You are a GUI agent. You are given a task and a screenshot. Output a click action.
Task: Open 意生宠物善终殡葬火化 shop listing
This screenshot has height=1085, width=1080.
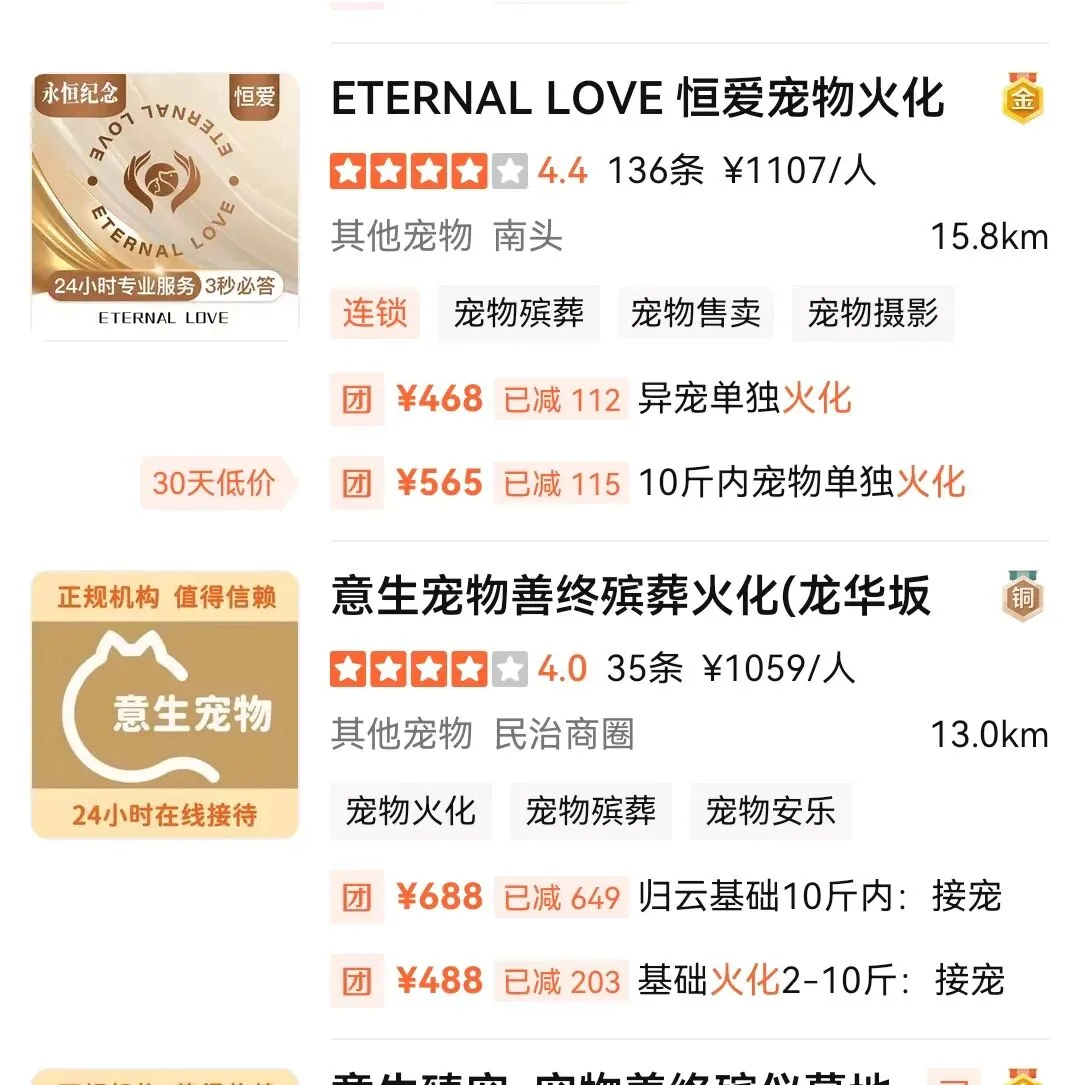(x=630, y=596)
